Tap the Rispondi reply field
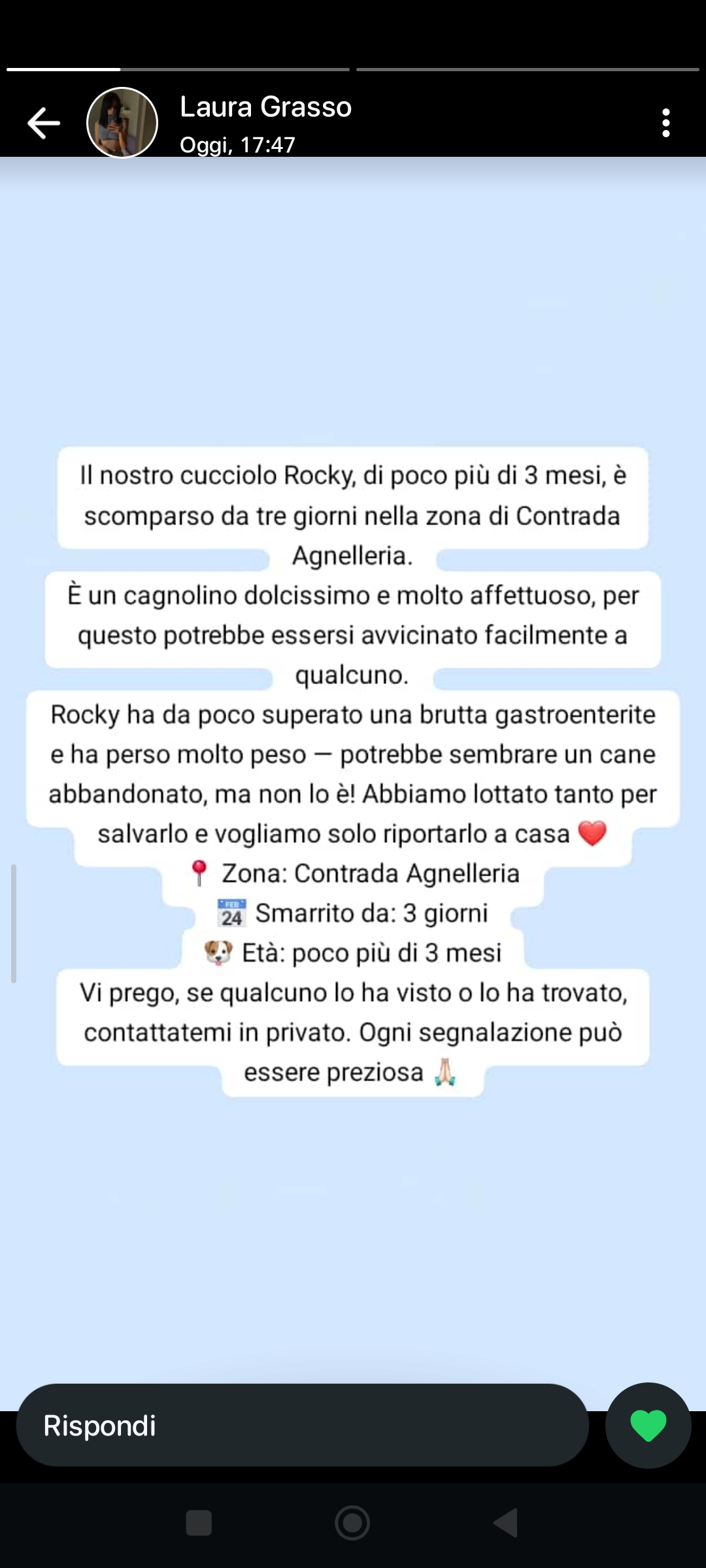This screenshot has width=706, height=1568. point(302,1425)
